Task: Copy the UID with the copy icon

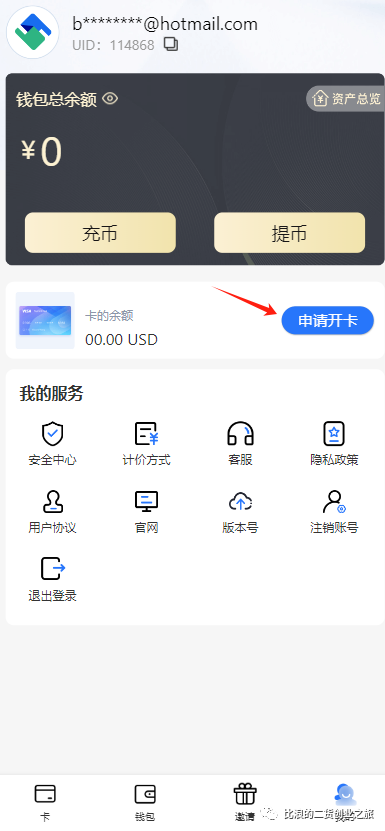Action: click(x=171, y=45)
